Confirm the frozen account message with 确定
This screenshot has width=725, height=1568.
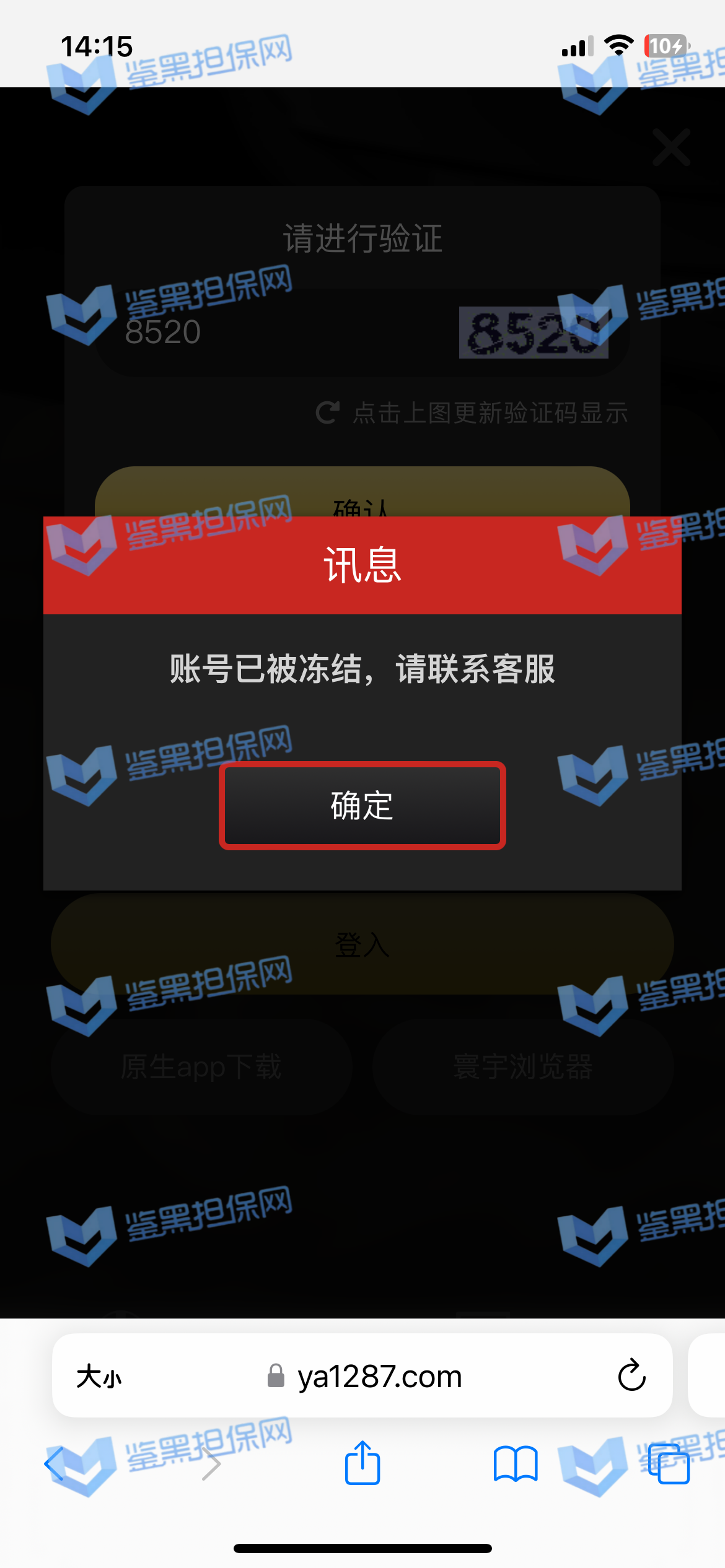[362, 806]
